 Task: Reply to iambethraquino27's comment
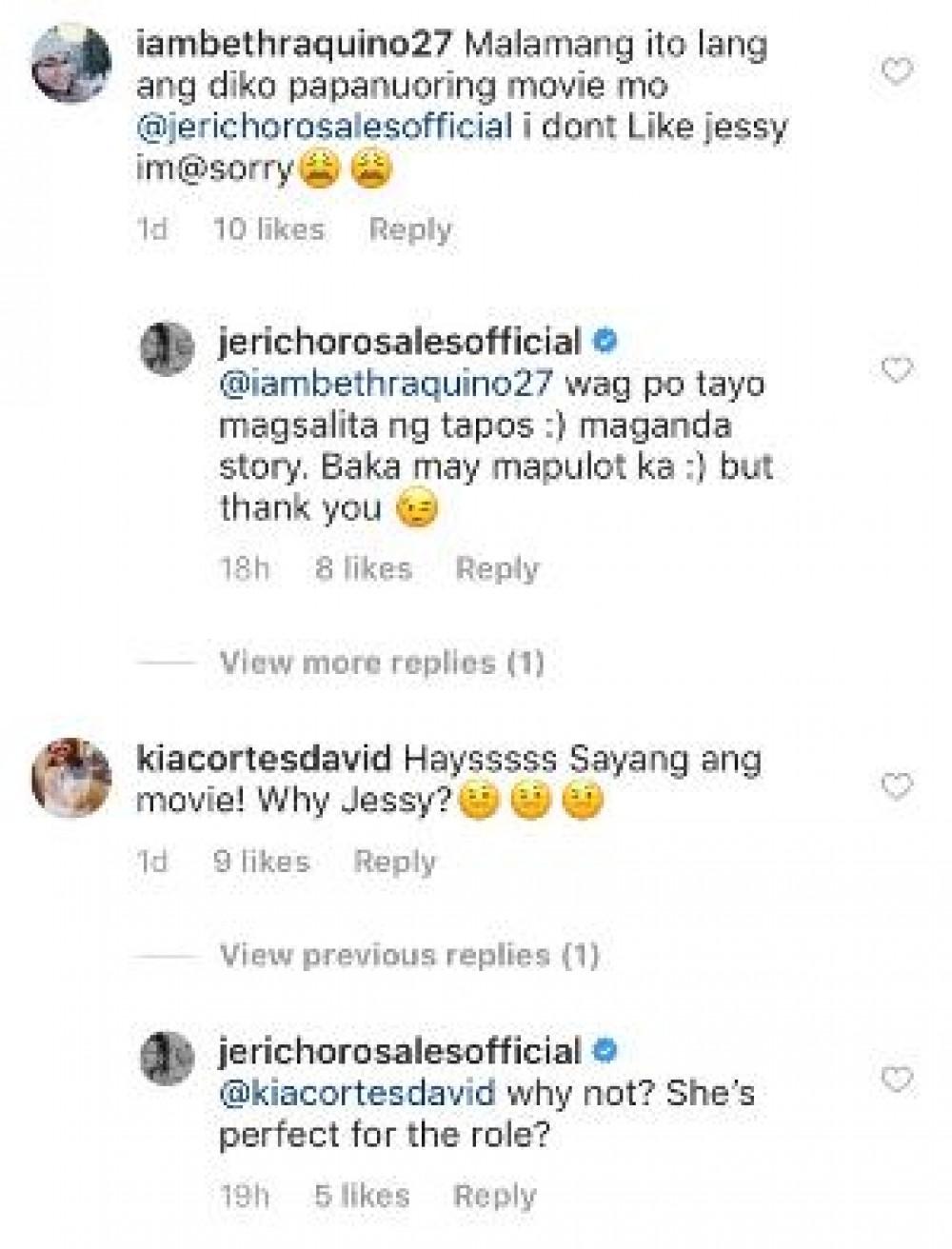pyautogui.click(x=410, y=229)
